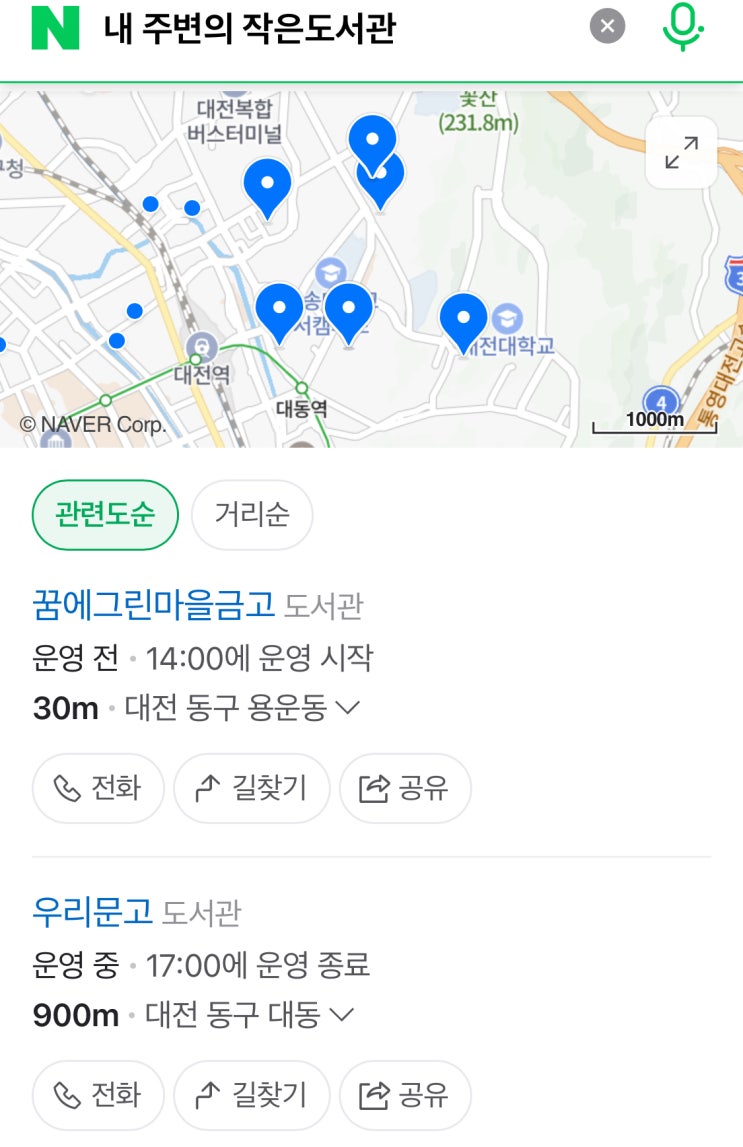Tap the search field showing 내 주변의 작은도서관
The height and width of the screenshot is (1147, 743).
300,28
